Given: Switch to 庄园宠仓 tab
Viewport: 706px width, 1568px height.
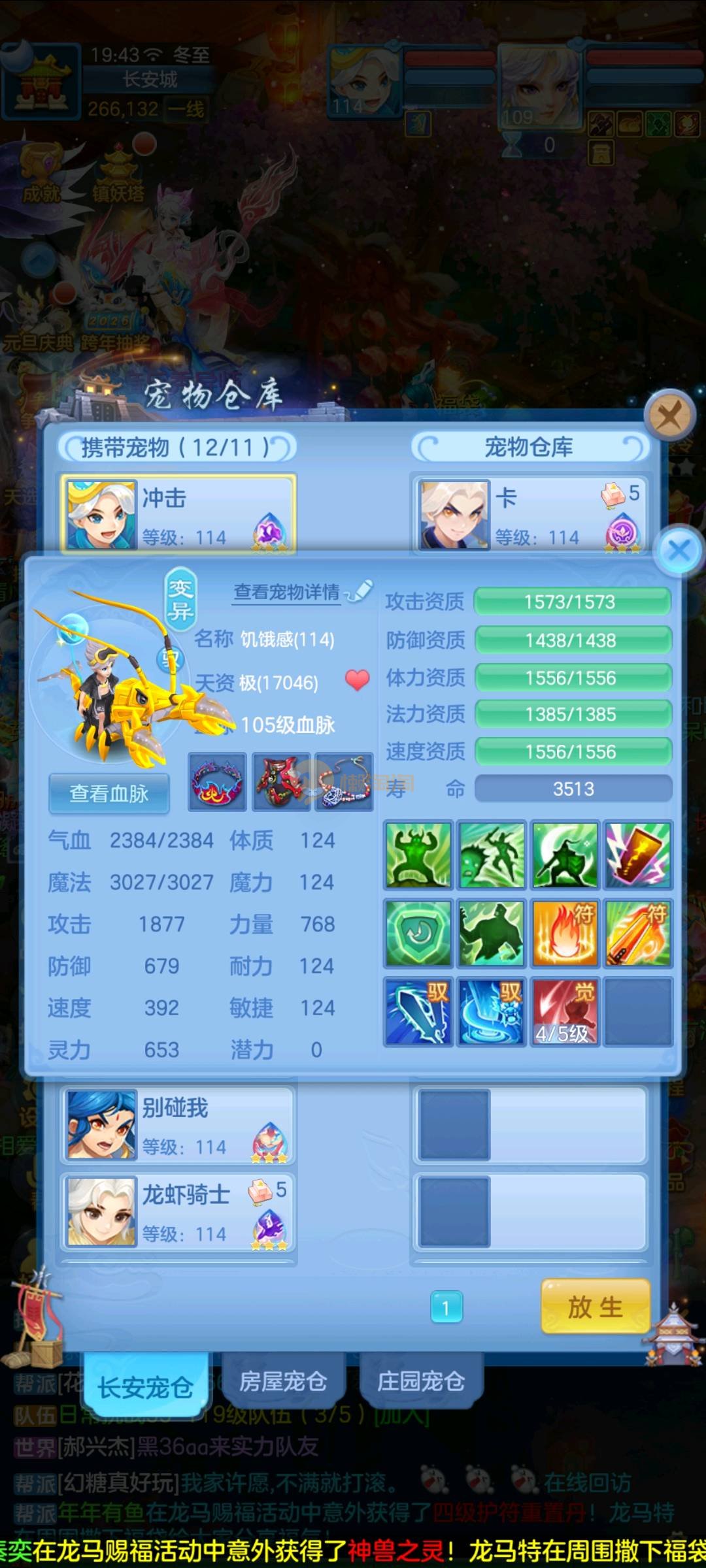Looking at the screenshot, I should (x=420, y=1381).
